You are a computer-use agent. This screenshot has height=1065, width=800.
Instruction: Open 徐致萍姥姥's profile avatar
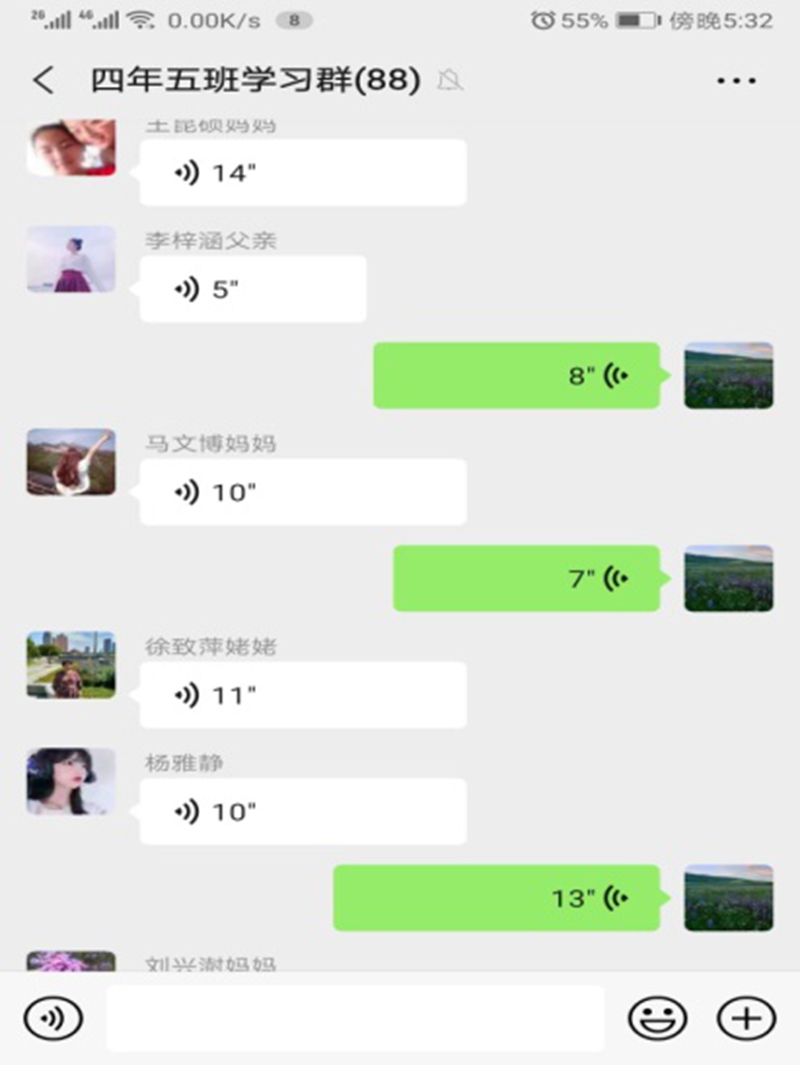70,665
